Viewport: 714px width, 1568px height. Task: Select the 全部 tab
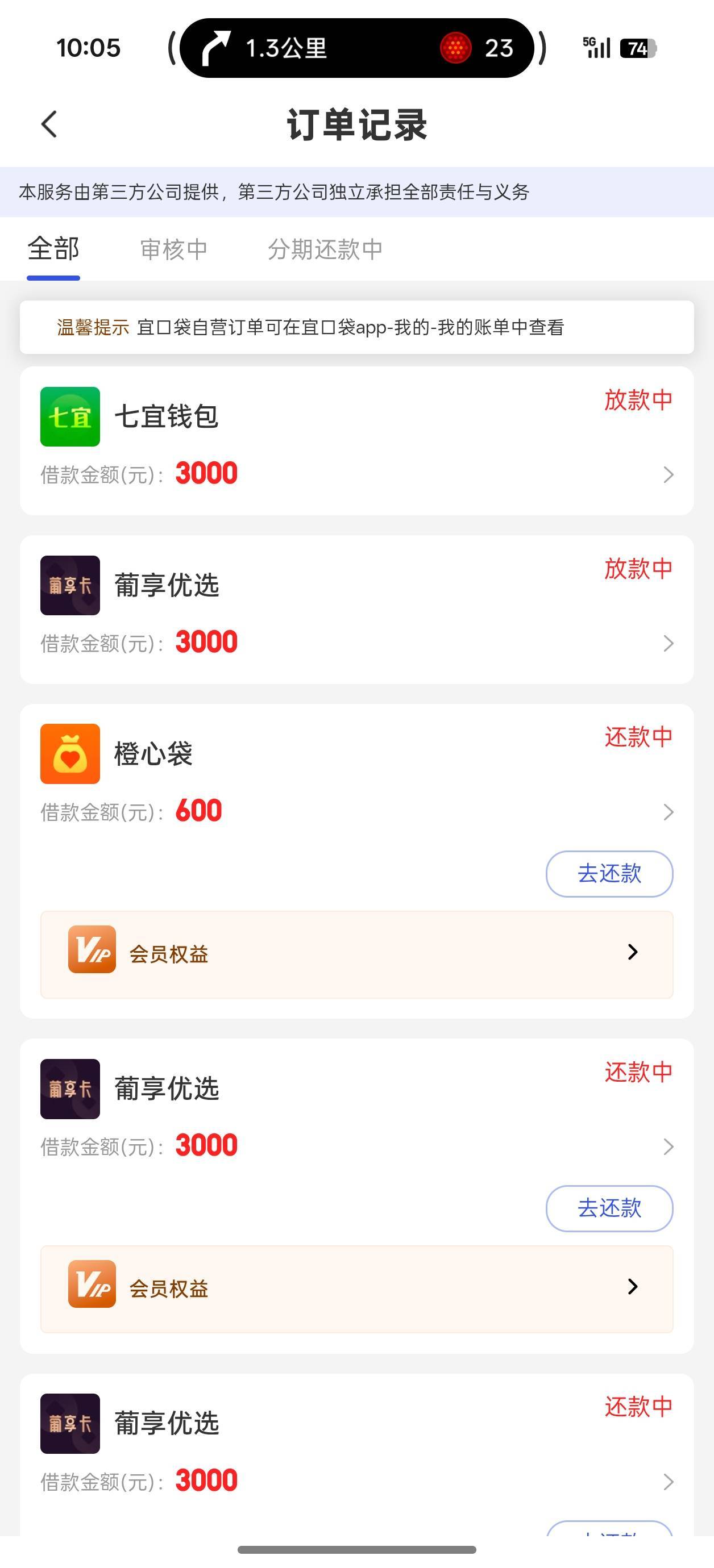(53, 249)
